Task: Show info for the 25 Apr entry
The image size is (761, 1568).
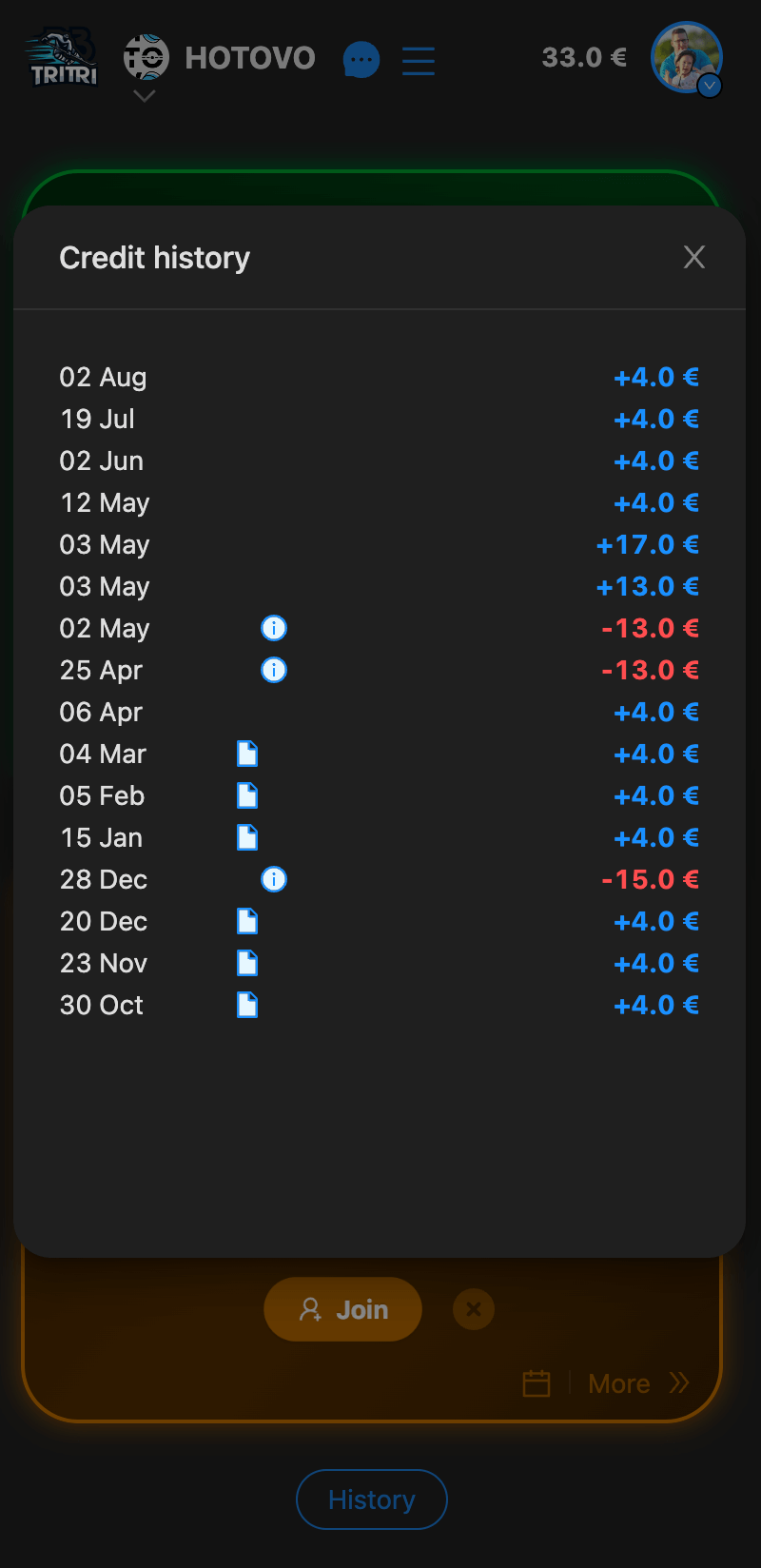Action: 274,670
